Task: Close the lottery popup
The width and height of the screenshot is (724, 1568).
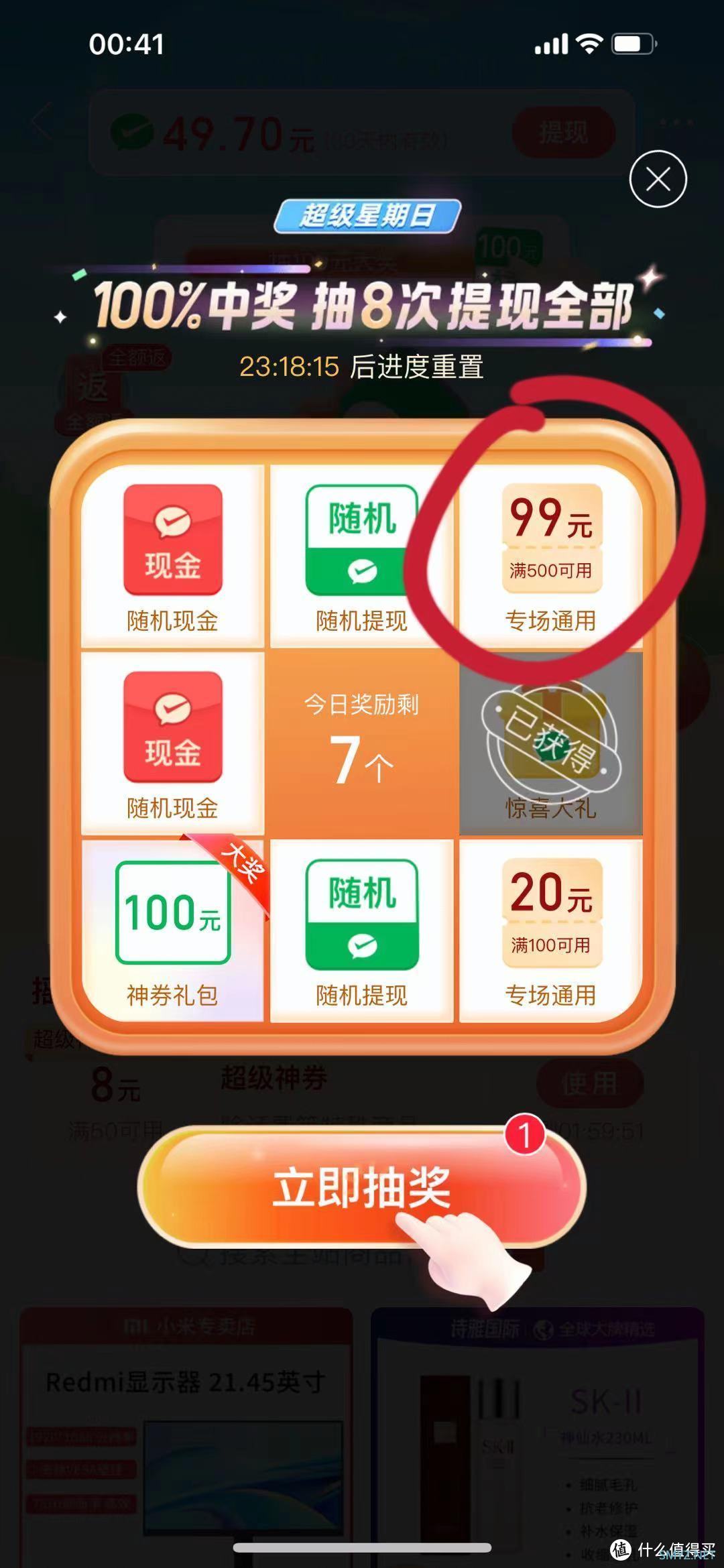Action: point(658,179)
